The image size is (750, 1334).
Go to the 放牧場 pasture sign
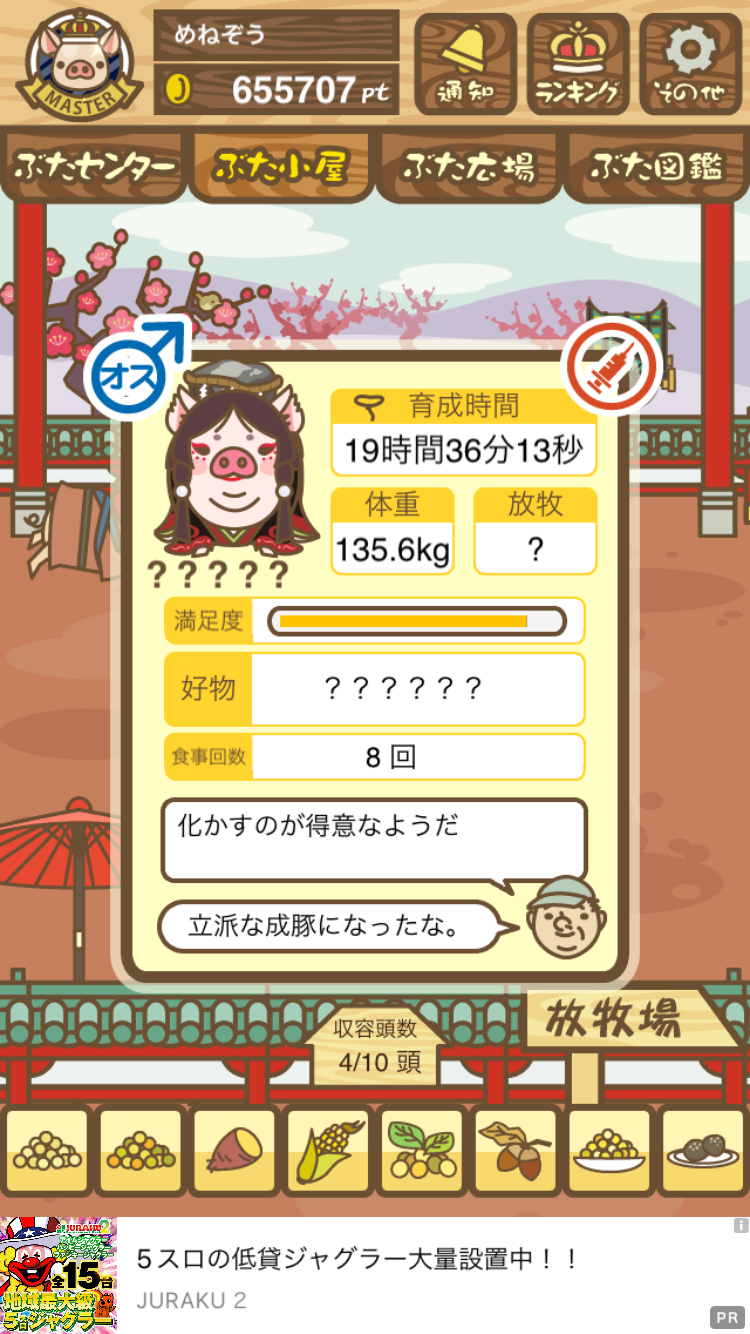coord(617,1020)
